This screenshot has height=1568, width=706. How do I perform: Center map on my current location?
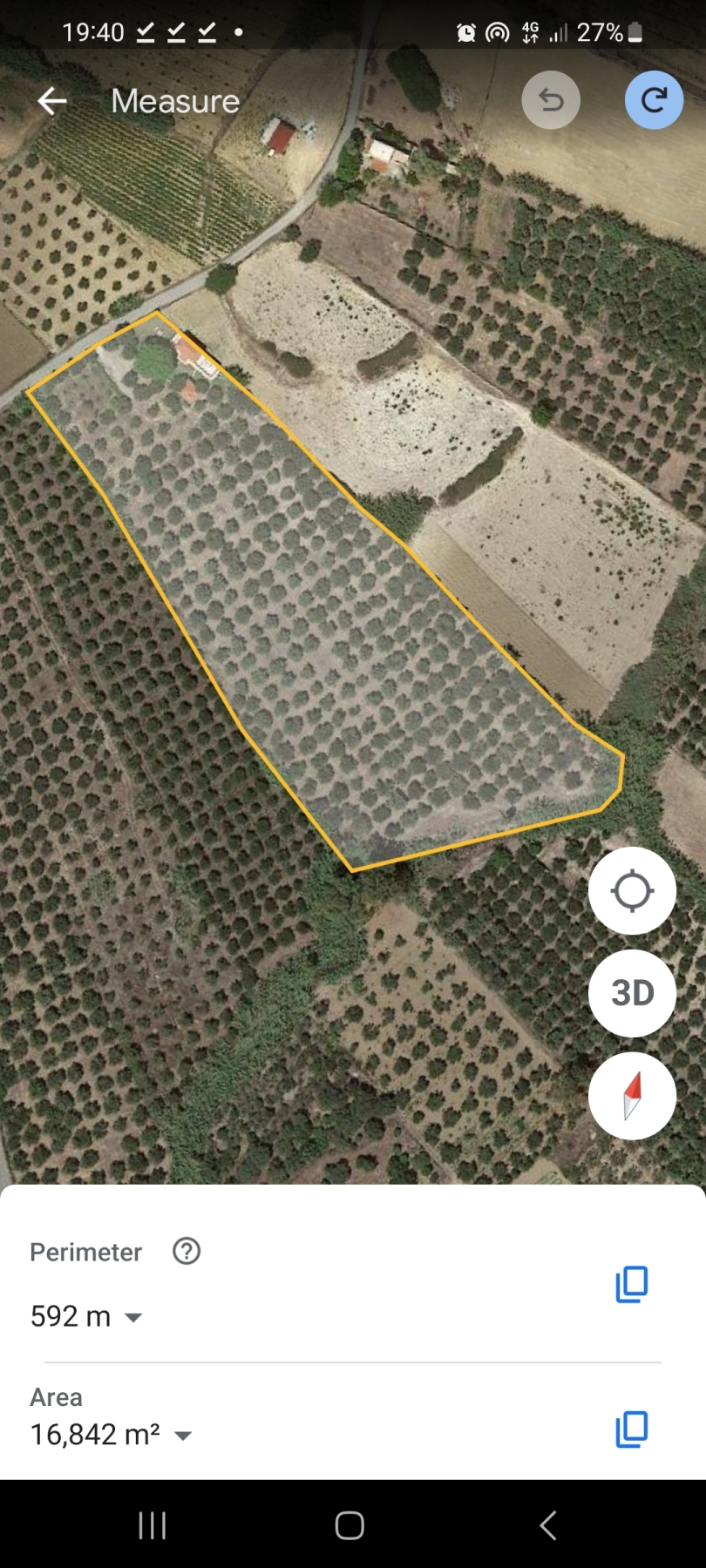(x=632, y=891)
